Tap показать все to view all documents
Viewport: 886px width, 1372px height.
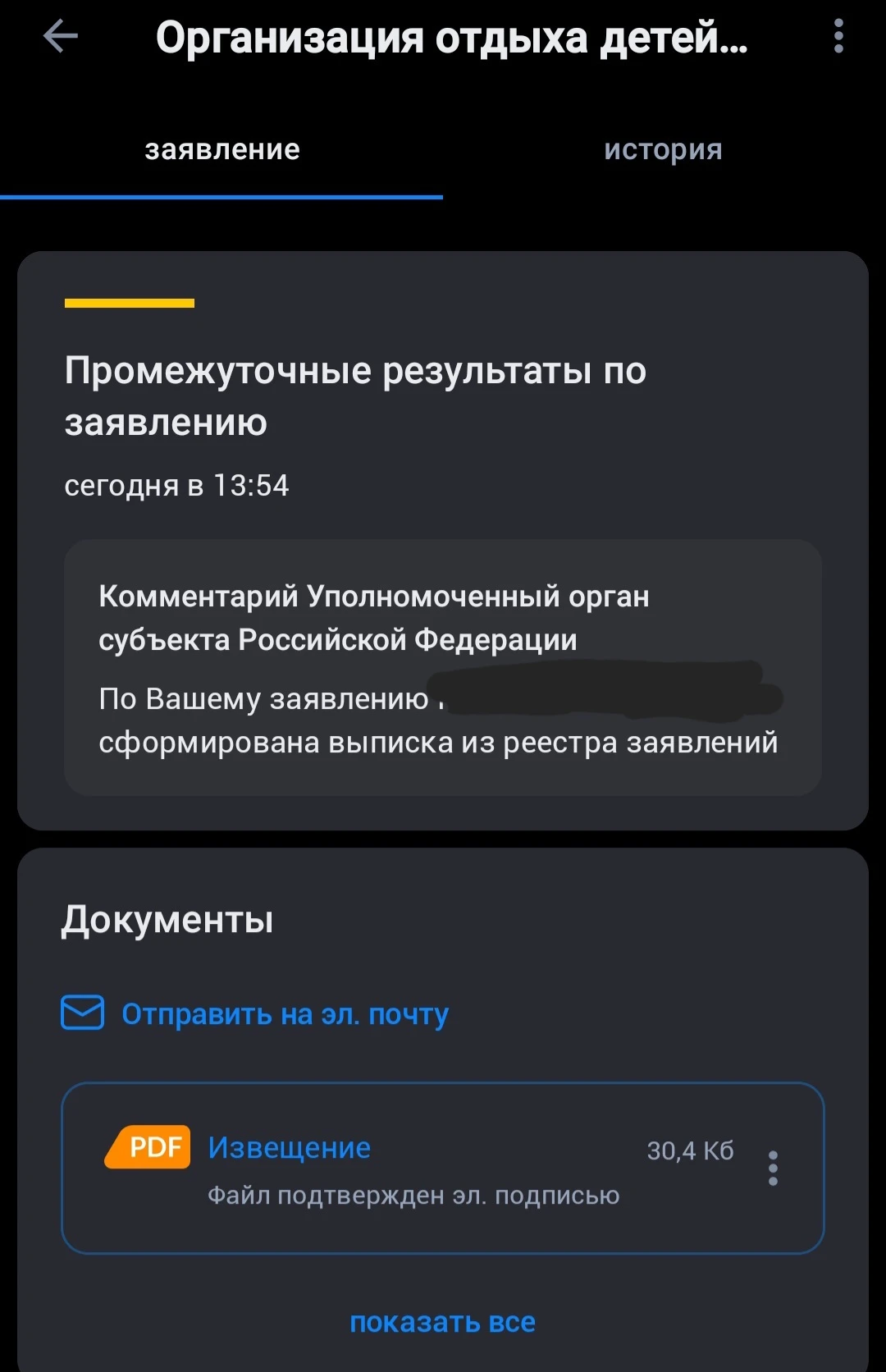coord(442,1322)
